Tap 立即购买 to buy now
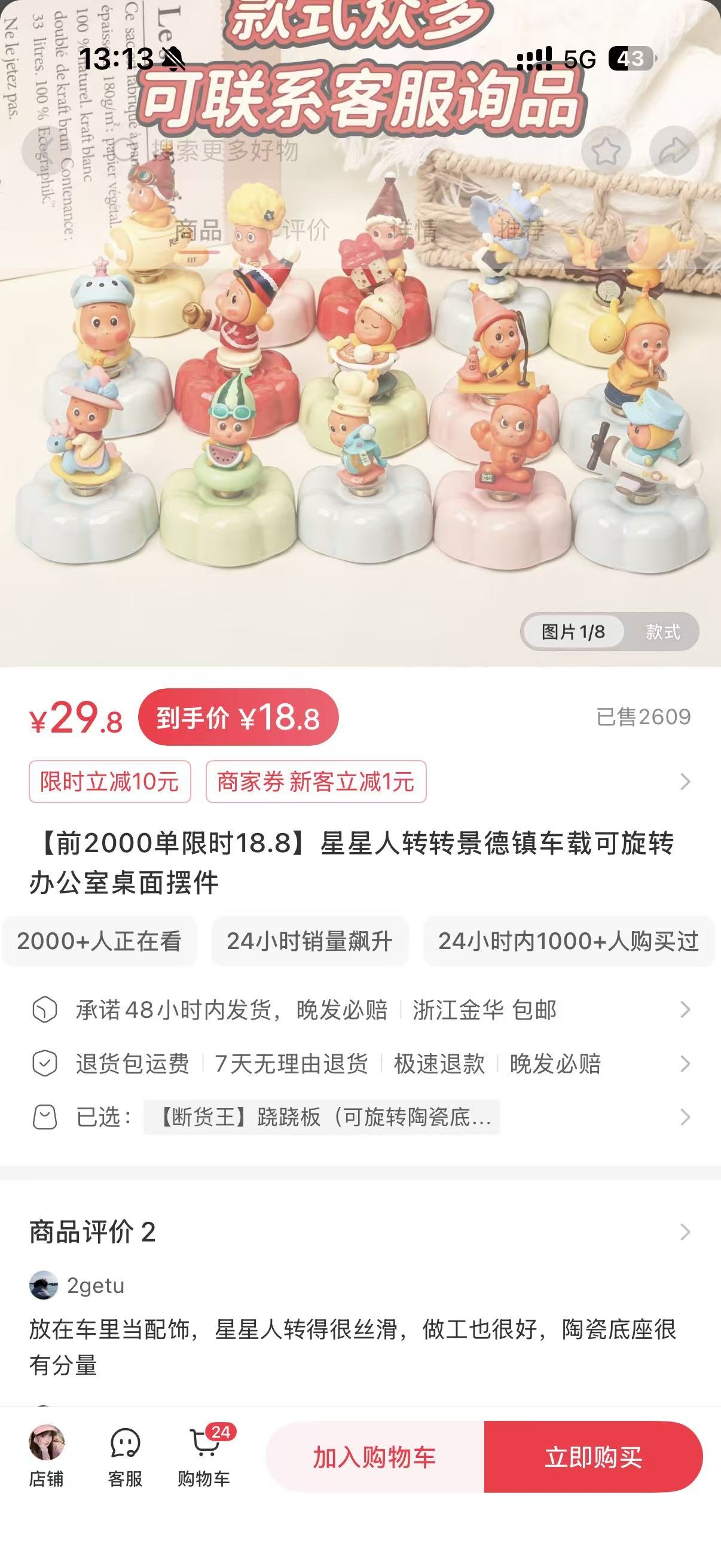Screen dimensions: 721x1568 pyautogui.click(x=593, y=1457)
